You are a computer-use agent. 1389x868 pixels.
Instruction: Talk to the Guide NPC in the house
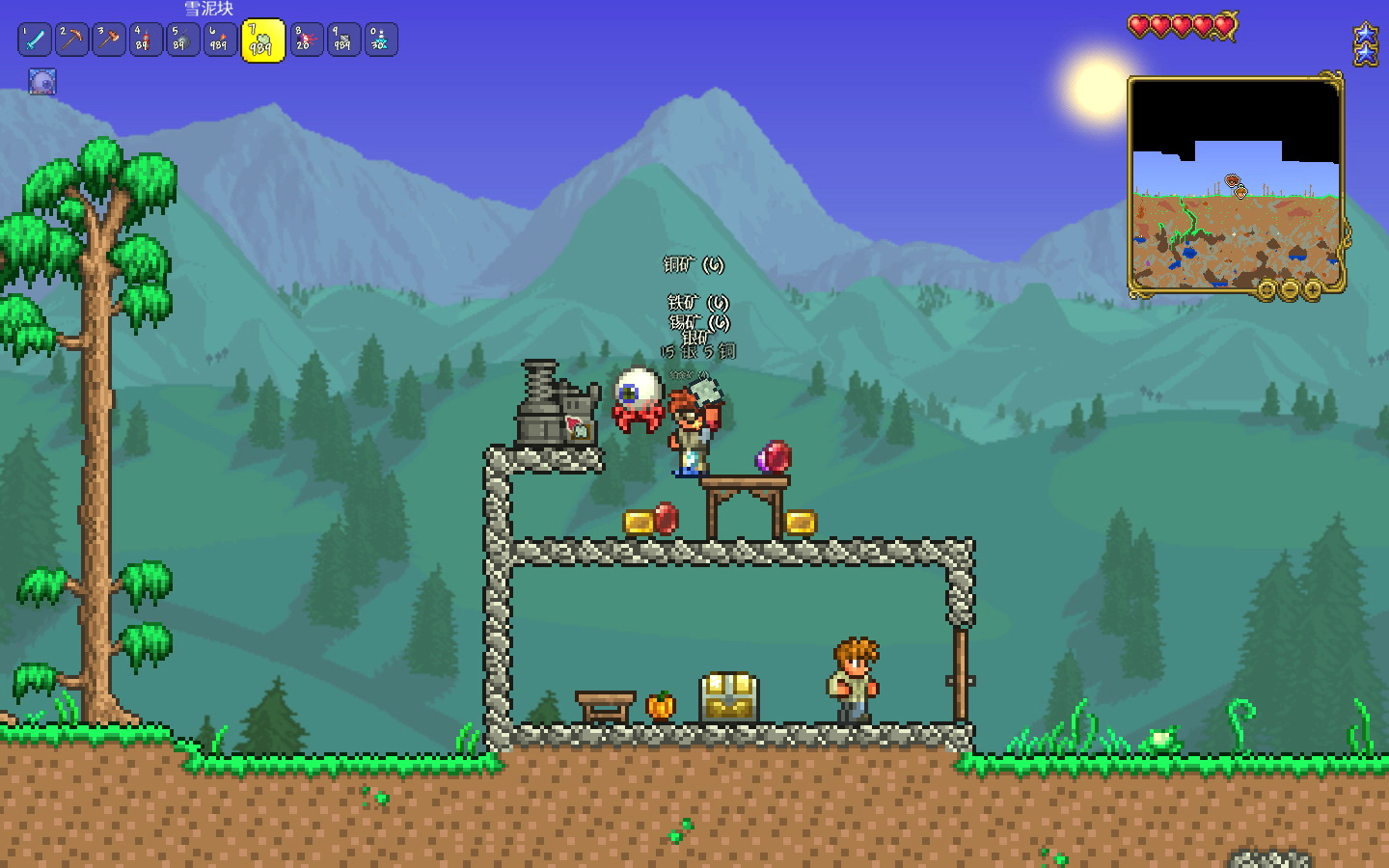point(855,681)
